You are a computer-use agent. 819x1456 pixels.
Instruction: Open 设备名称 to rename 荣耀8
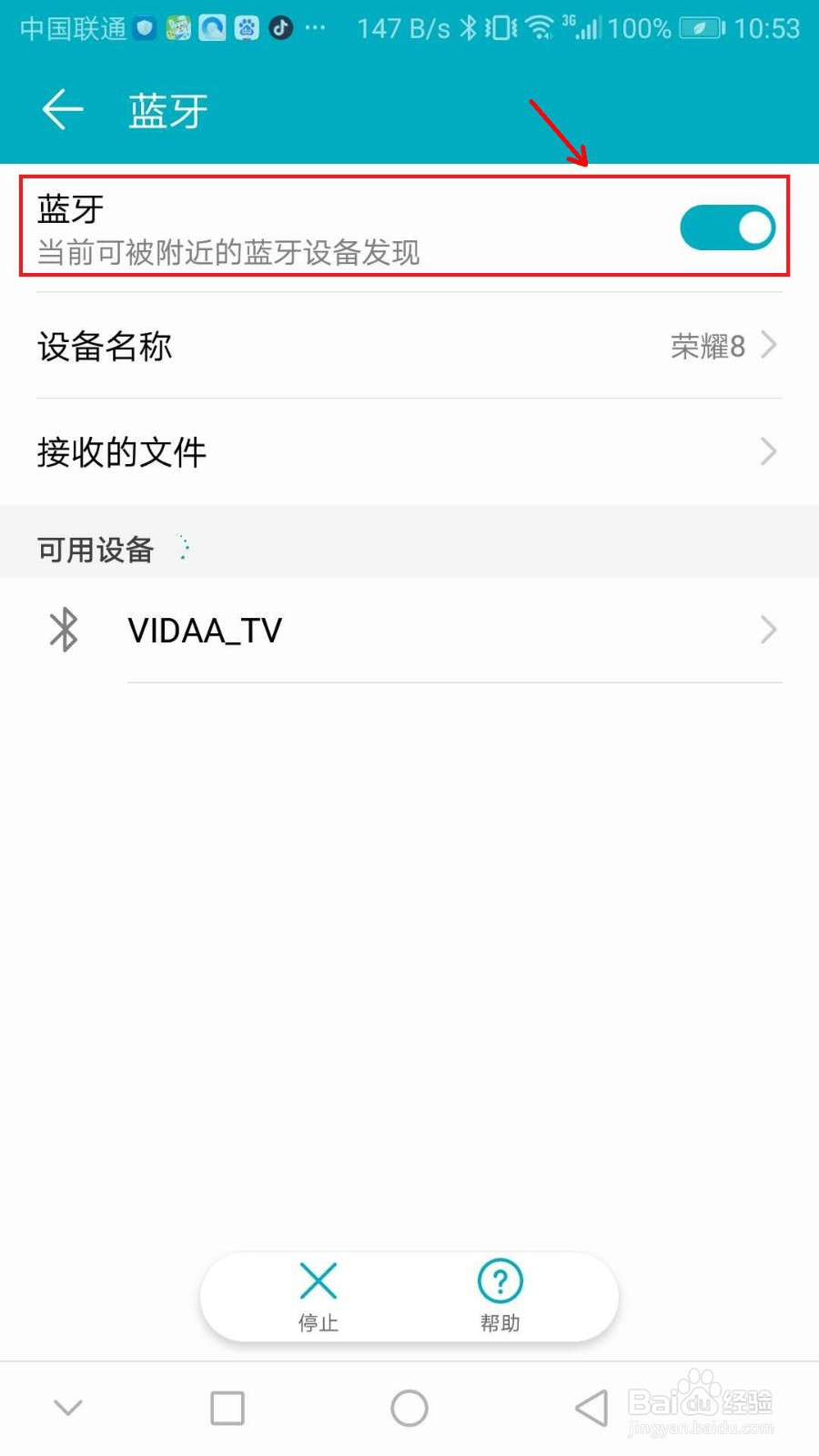pos(409,346)
